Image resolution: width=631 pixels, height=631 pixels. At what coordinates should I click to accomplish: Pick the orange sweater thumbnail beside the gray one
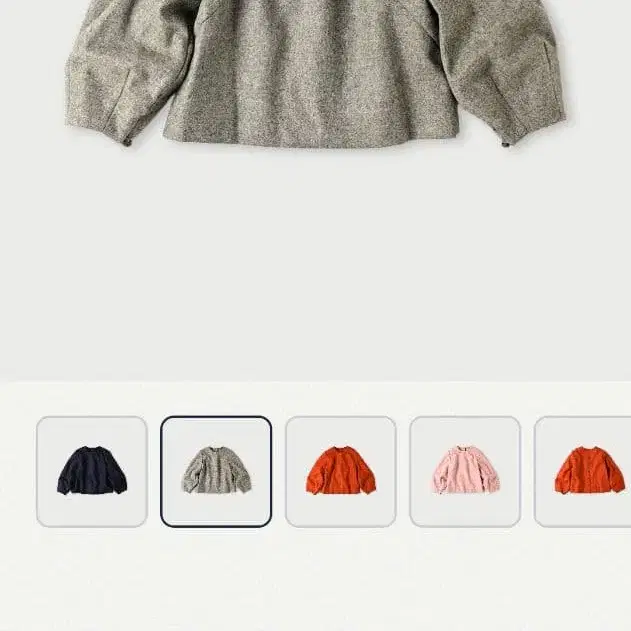[341, 471]
